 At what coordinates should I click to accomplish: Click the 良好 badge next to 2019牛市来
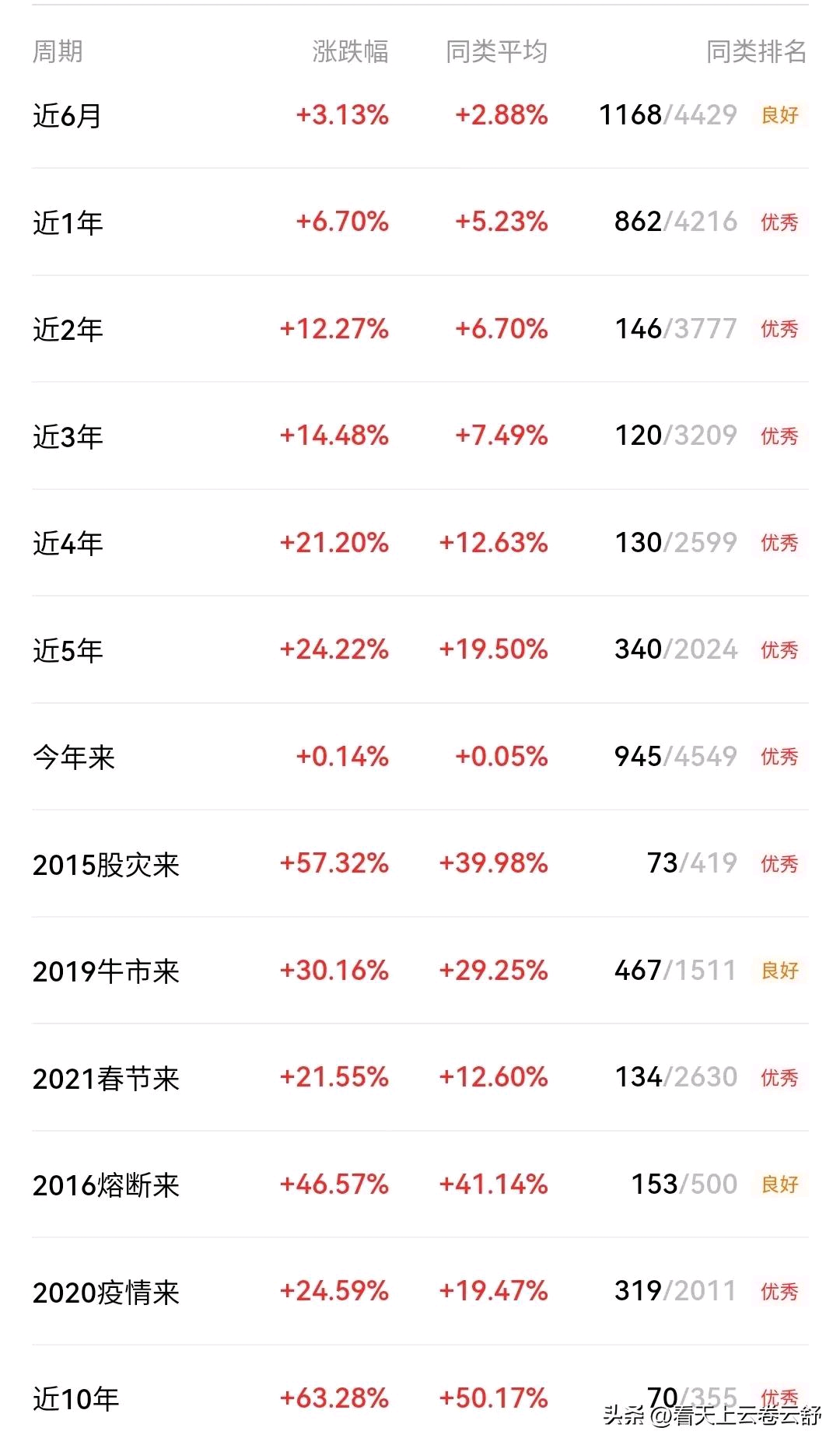[x=782, y=971]
